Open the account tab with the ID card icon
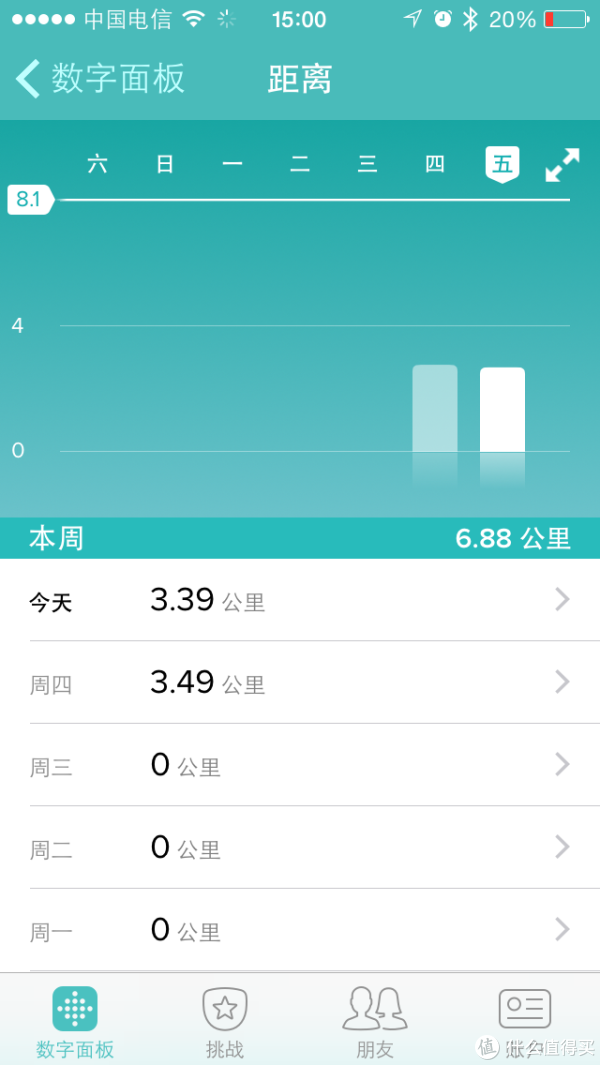 tap(525, 1021)
